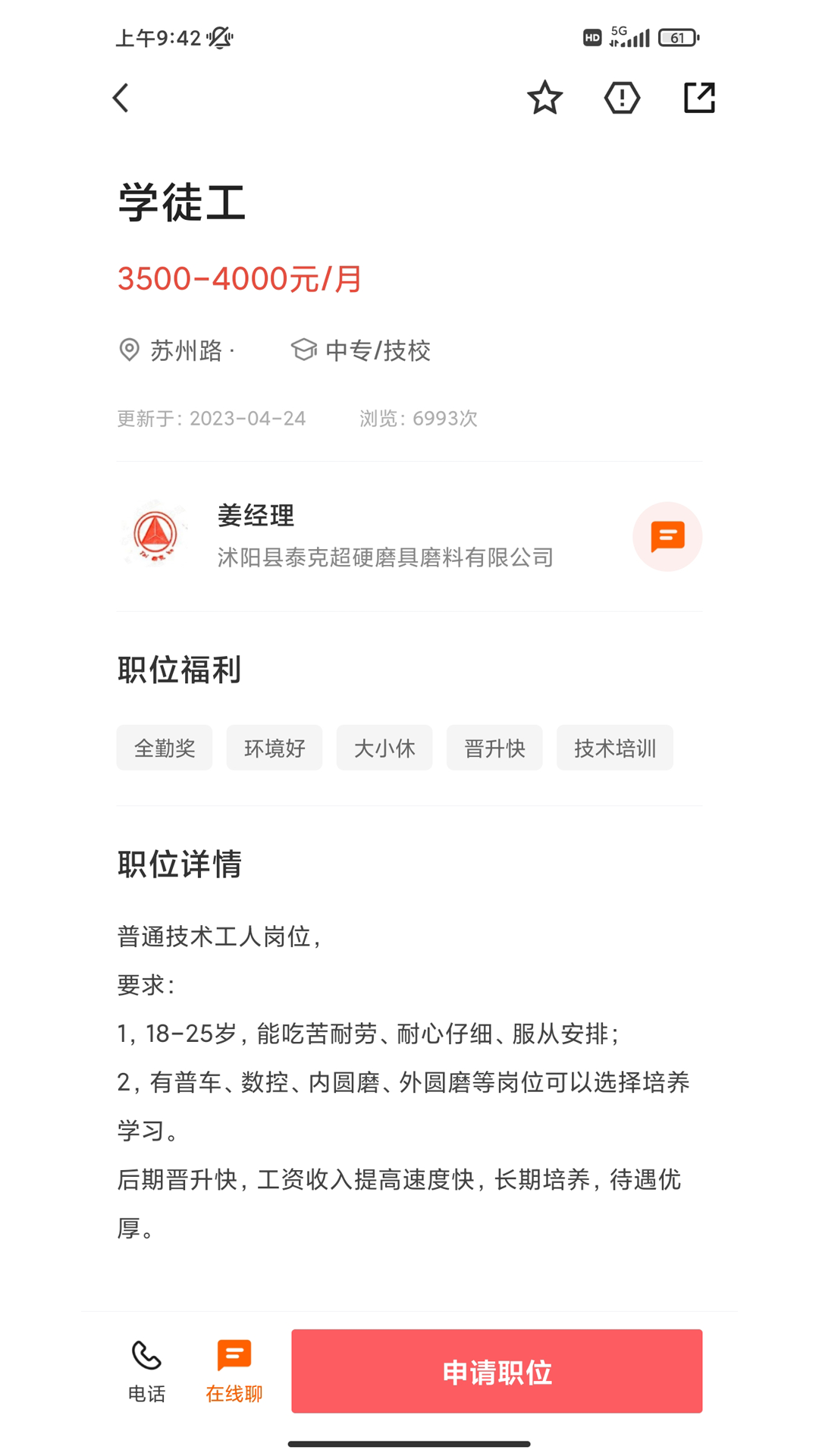Image resolution: width=819 pixels, height=1456 pixels.
Task: Share this job listing
Action: click(x=699, y=98)
